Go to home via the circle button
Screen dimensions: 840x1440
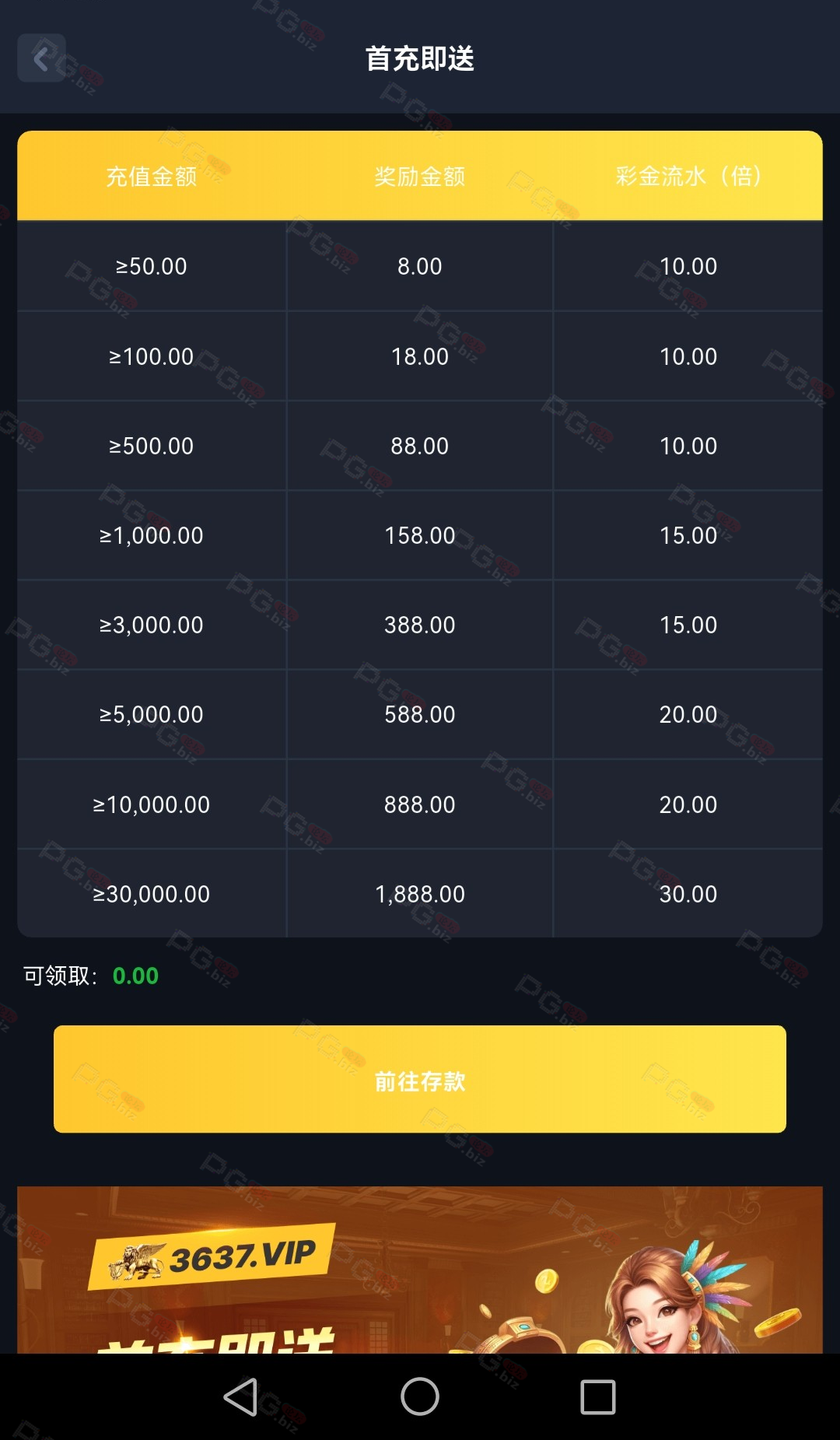point(420,1396)
